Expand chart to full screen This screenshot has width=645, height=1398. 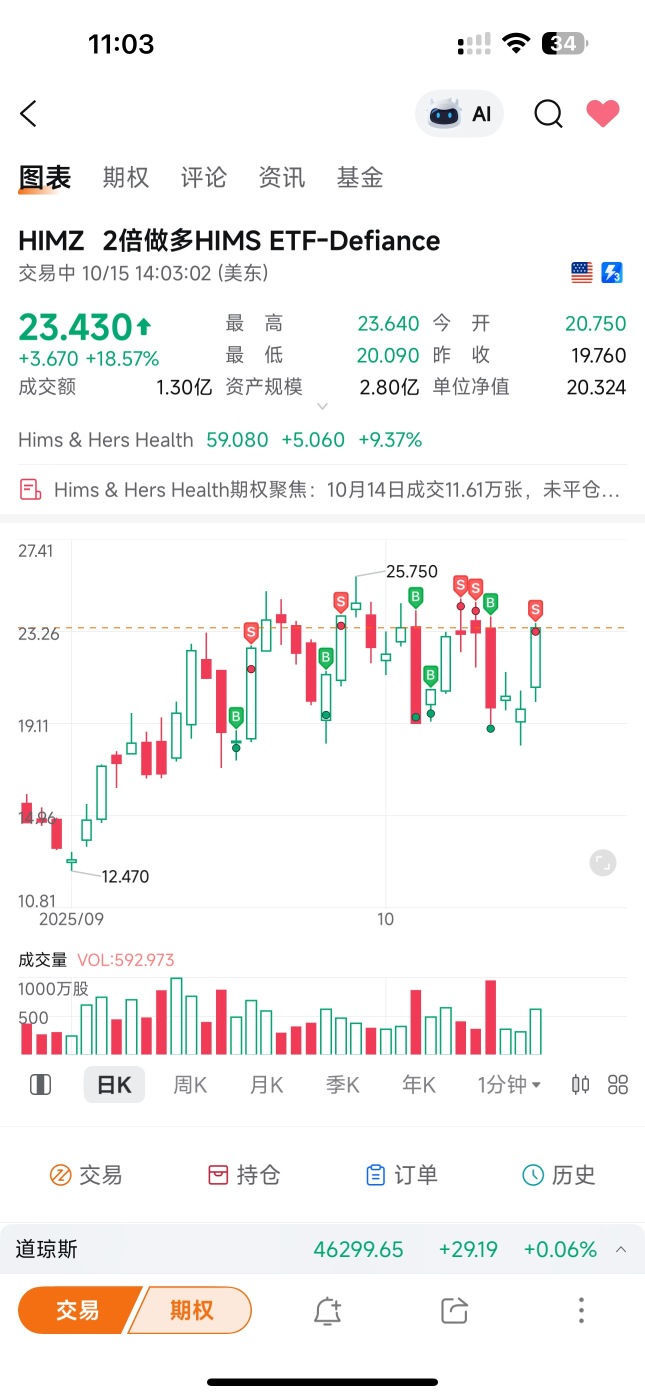tap(603, 863)
